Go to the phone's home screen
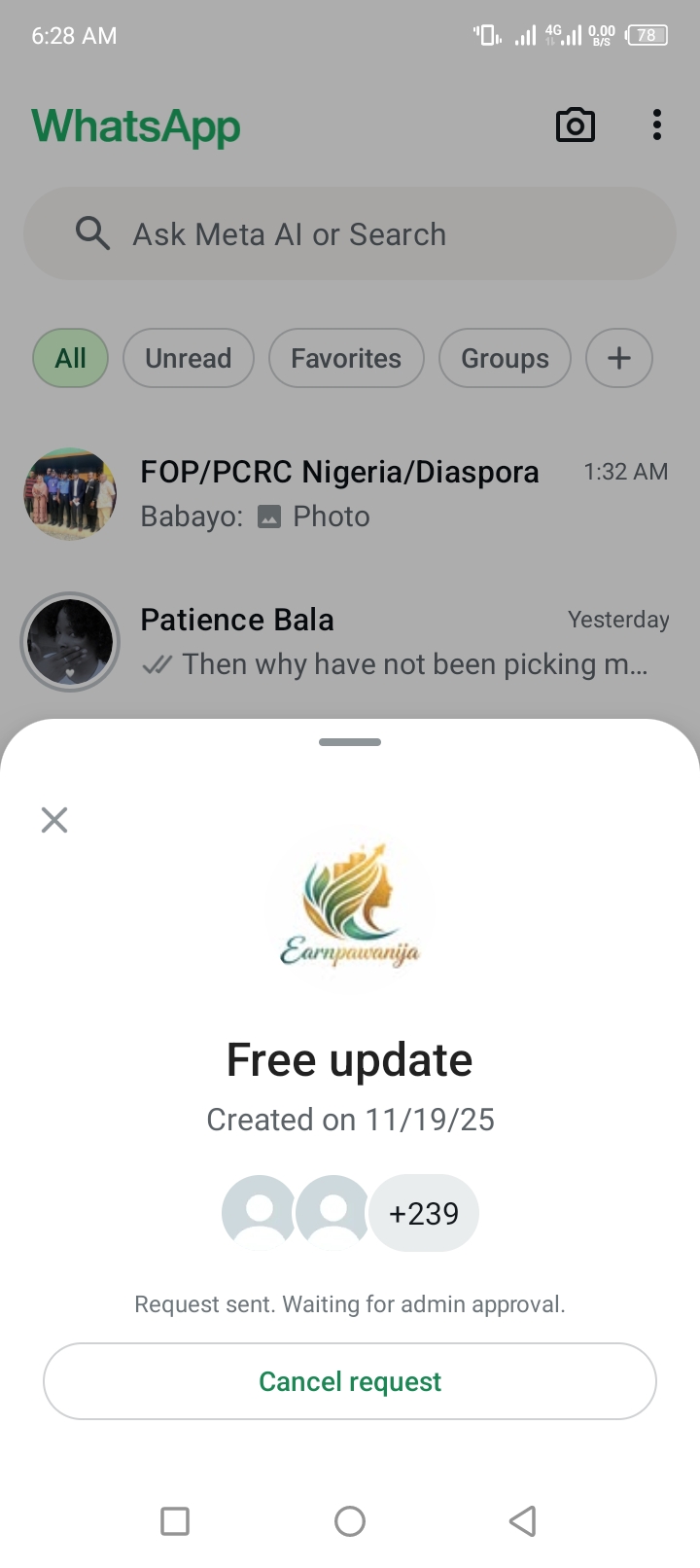 pyautogui.click(x=350, y=1520)
